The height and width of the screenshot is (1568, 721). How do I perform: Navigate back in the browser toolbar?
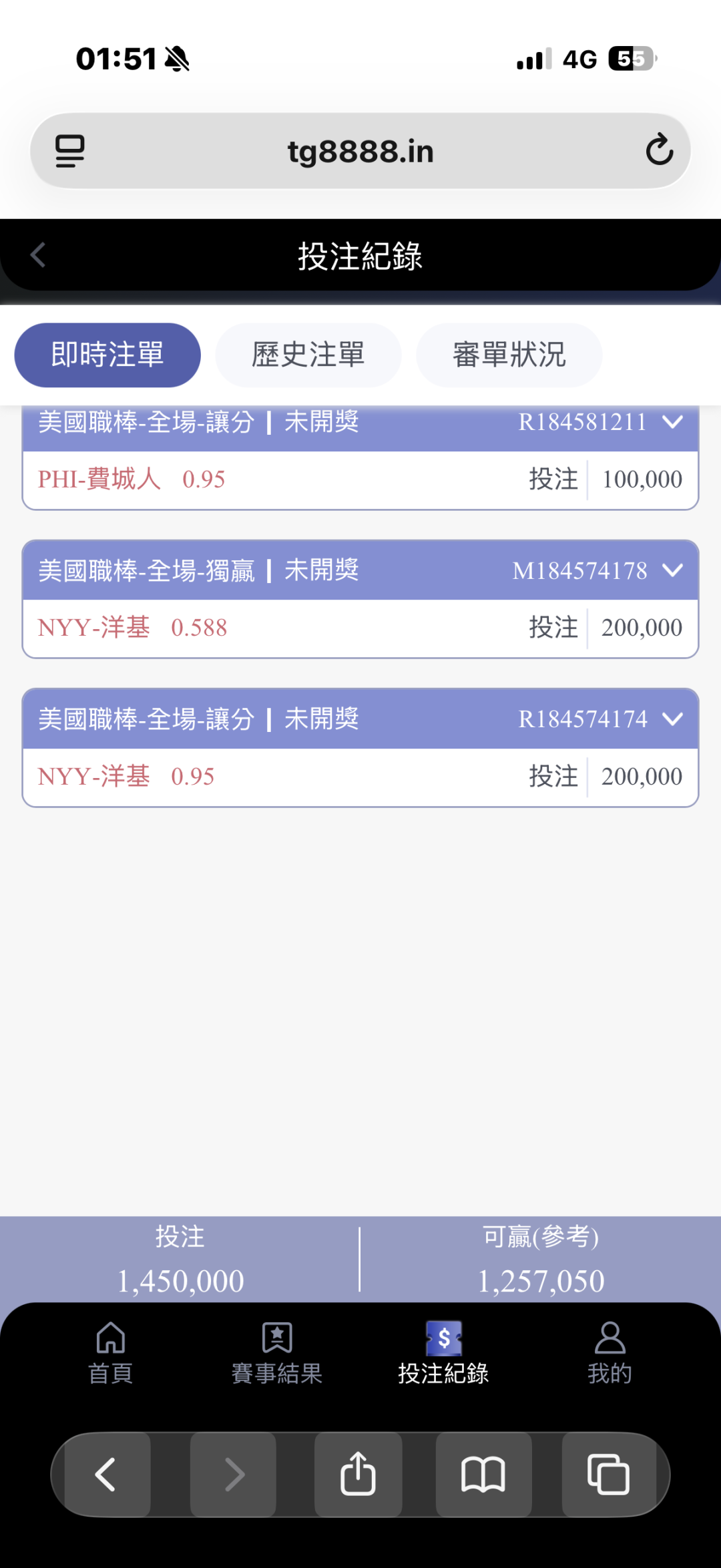point(107,1475)
